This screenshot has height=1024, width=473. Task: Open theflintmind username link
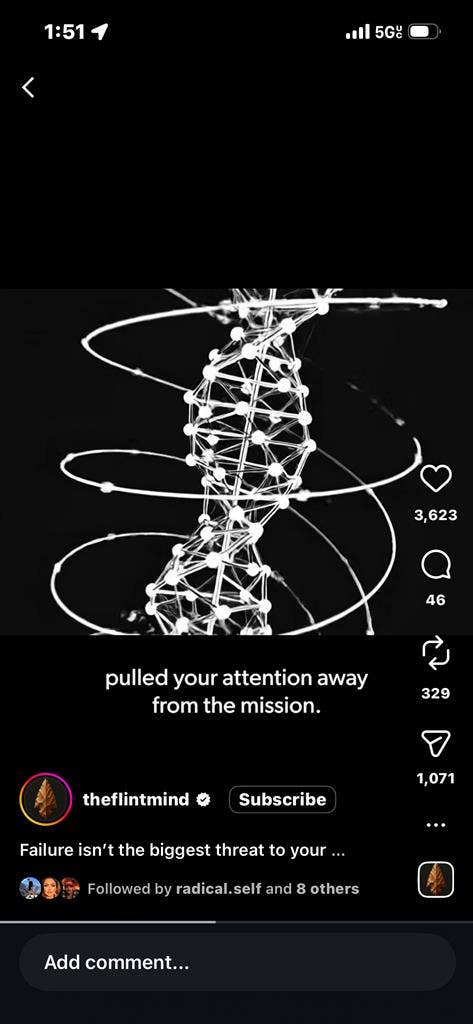[x=136, y=799]
